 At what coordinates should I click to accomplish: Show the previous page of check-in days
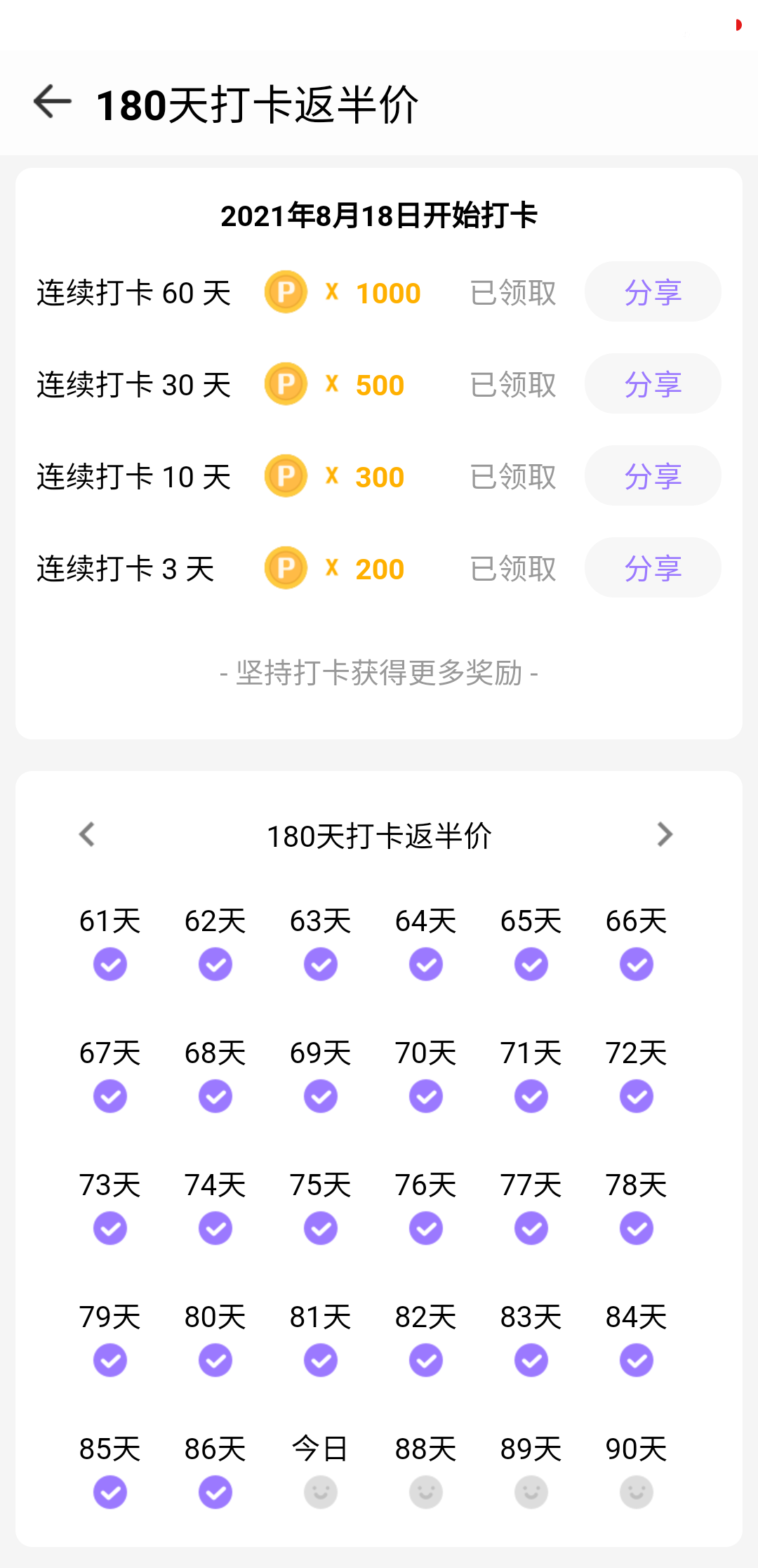[87, 835]
